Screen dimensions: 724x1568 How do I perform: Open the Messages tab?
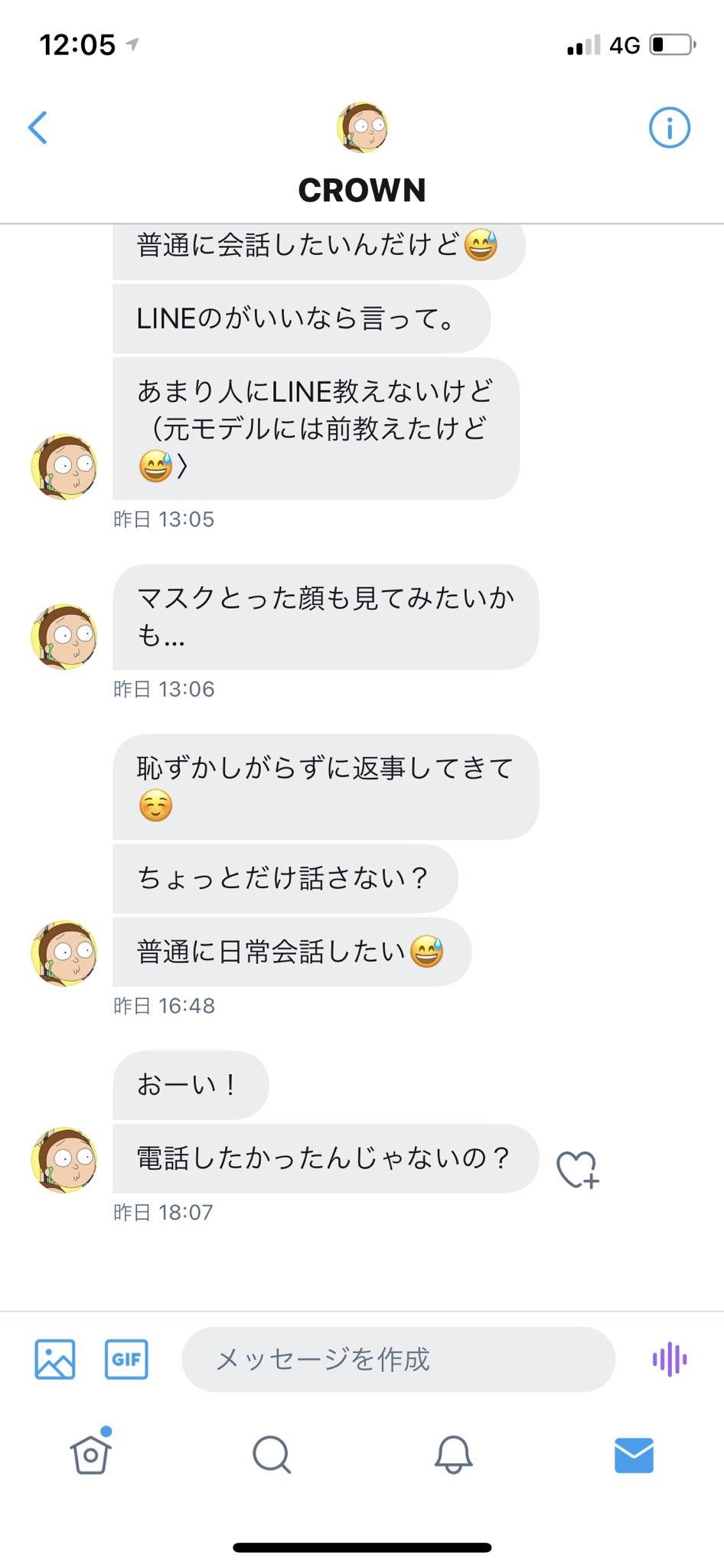(634, 1454)
